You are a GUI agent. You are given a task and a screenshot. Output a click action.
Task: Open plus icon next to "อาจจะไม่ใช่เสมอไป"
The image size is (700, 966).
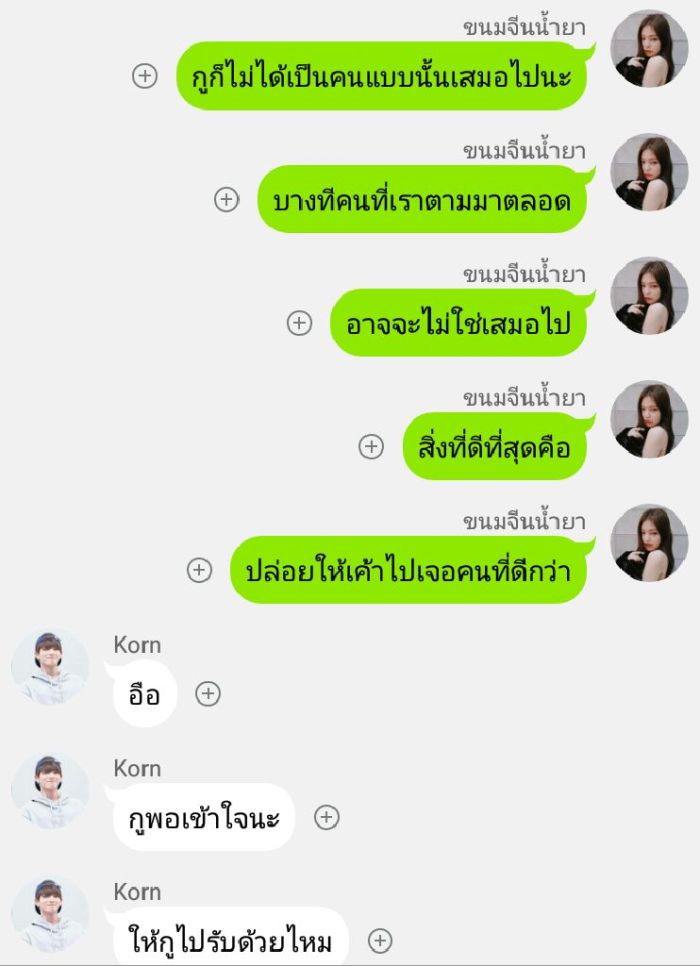point(299,323)
